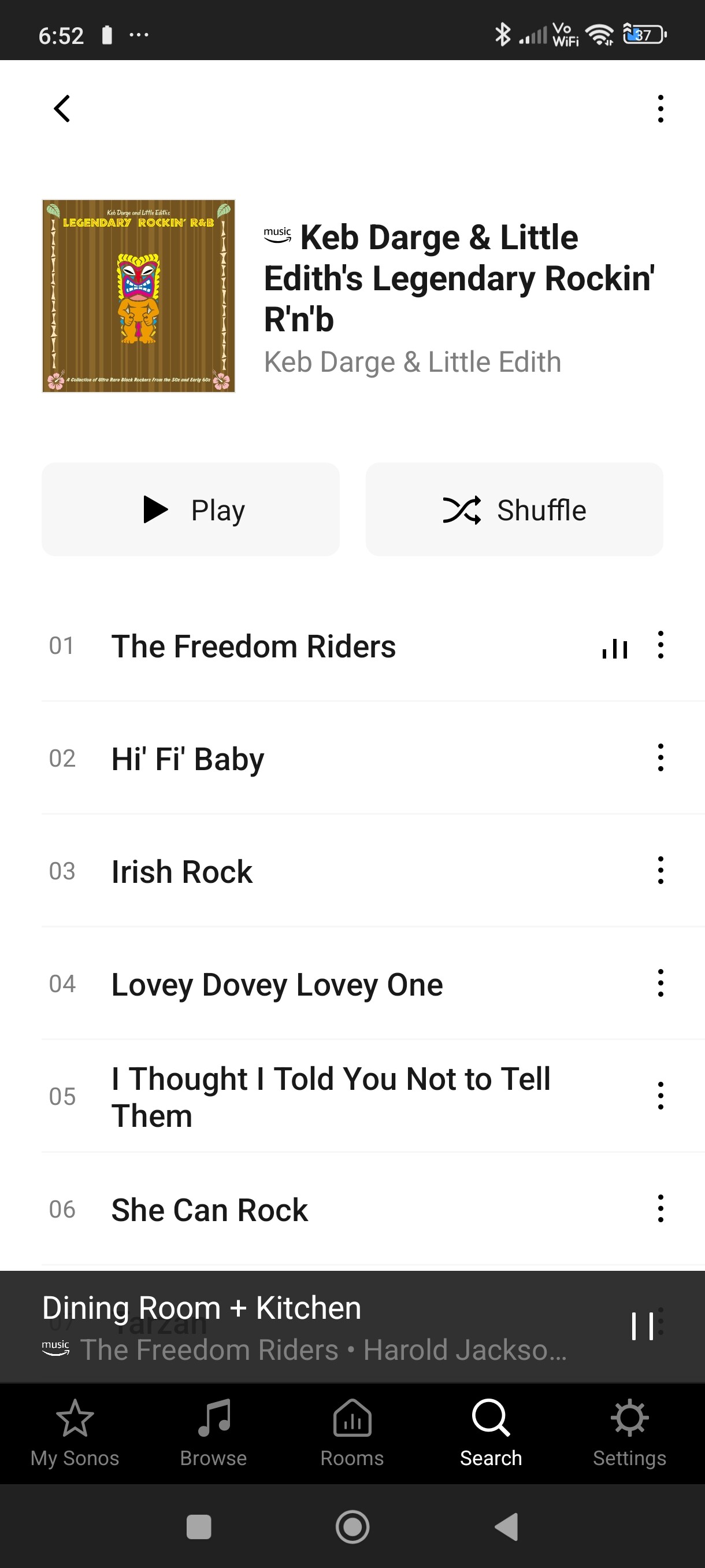
Task: Go back using the top arrow
Action: [62, 109]
